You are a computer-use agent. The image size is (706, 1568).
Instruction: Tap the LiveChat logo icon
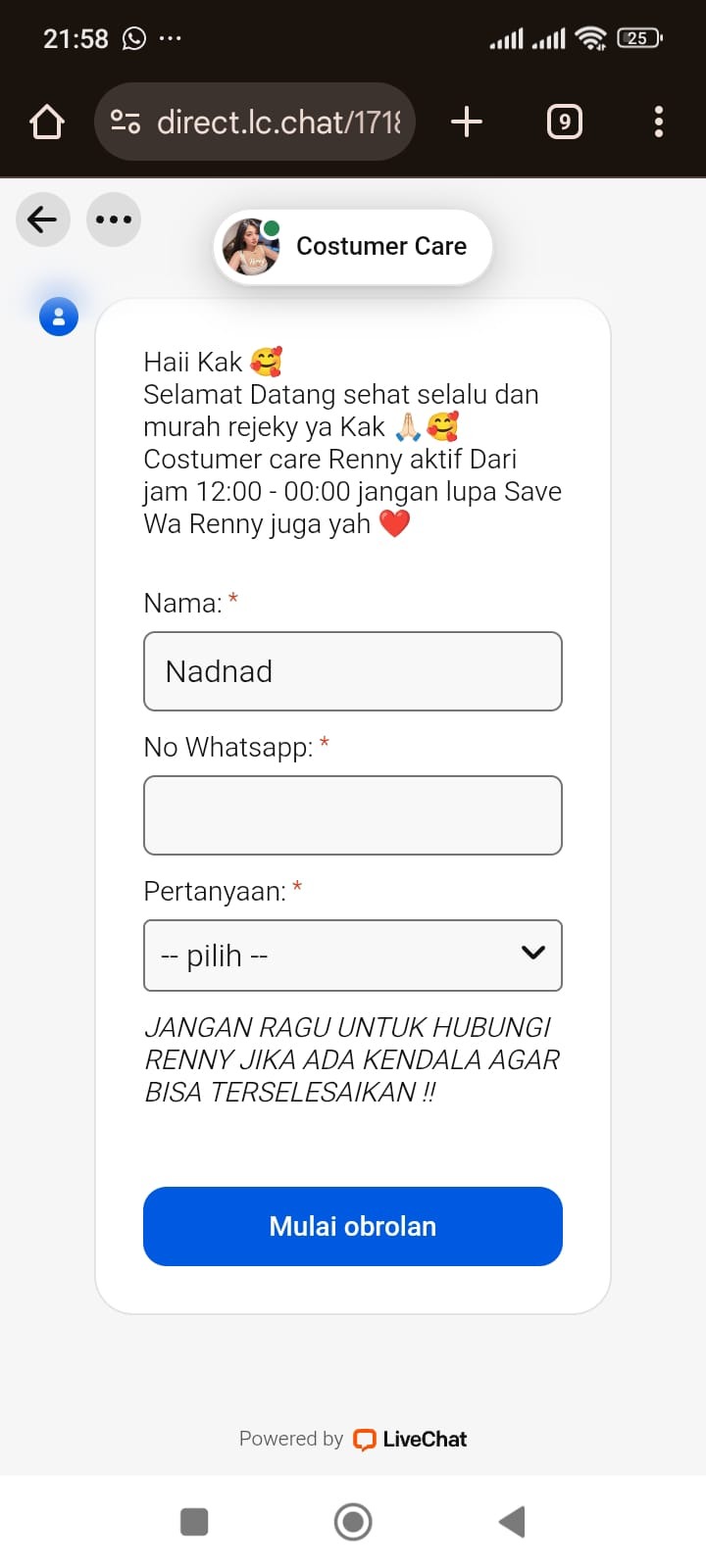pyautogui.click(x=363, y=1440)
